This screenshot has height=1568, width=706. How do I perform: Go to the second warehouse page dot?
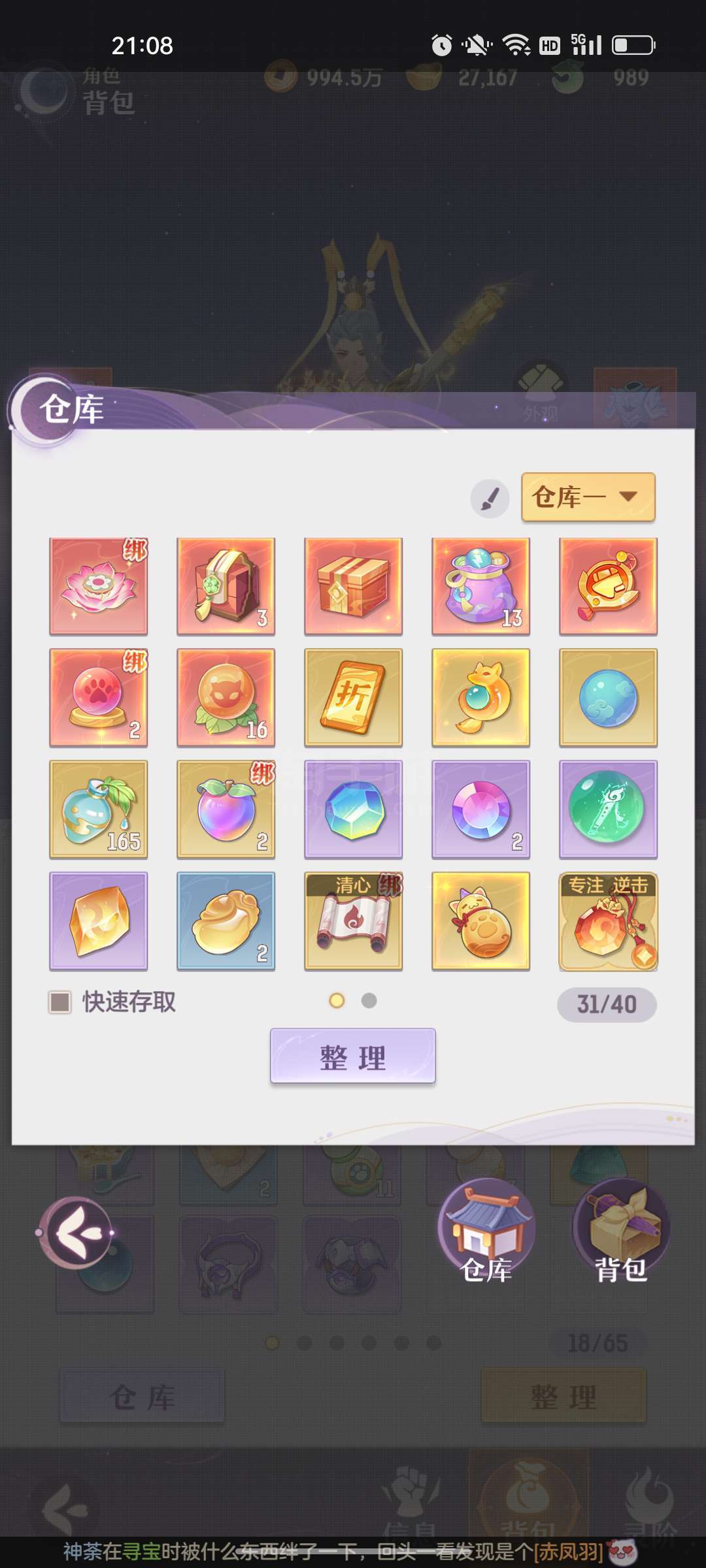tap(369, 1000)
